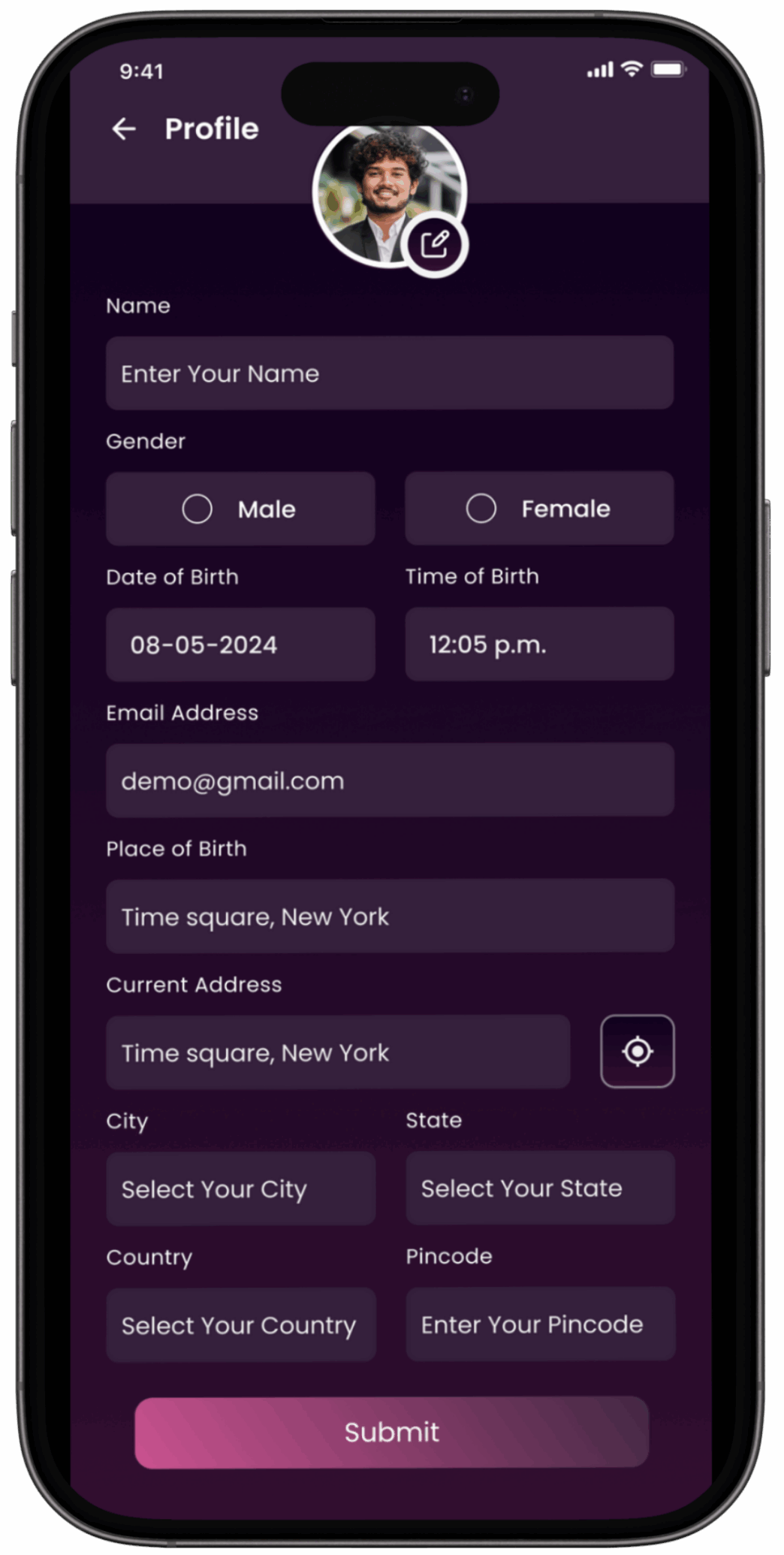Image resolution: width=784 pixels, height=1555 pixels.
Task: Open the Select Your City dropdown
Action: click(x=240, y=1189)
